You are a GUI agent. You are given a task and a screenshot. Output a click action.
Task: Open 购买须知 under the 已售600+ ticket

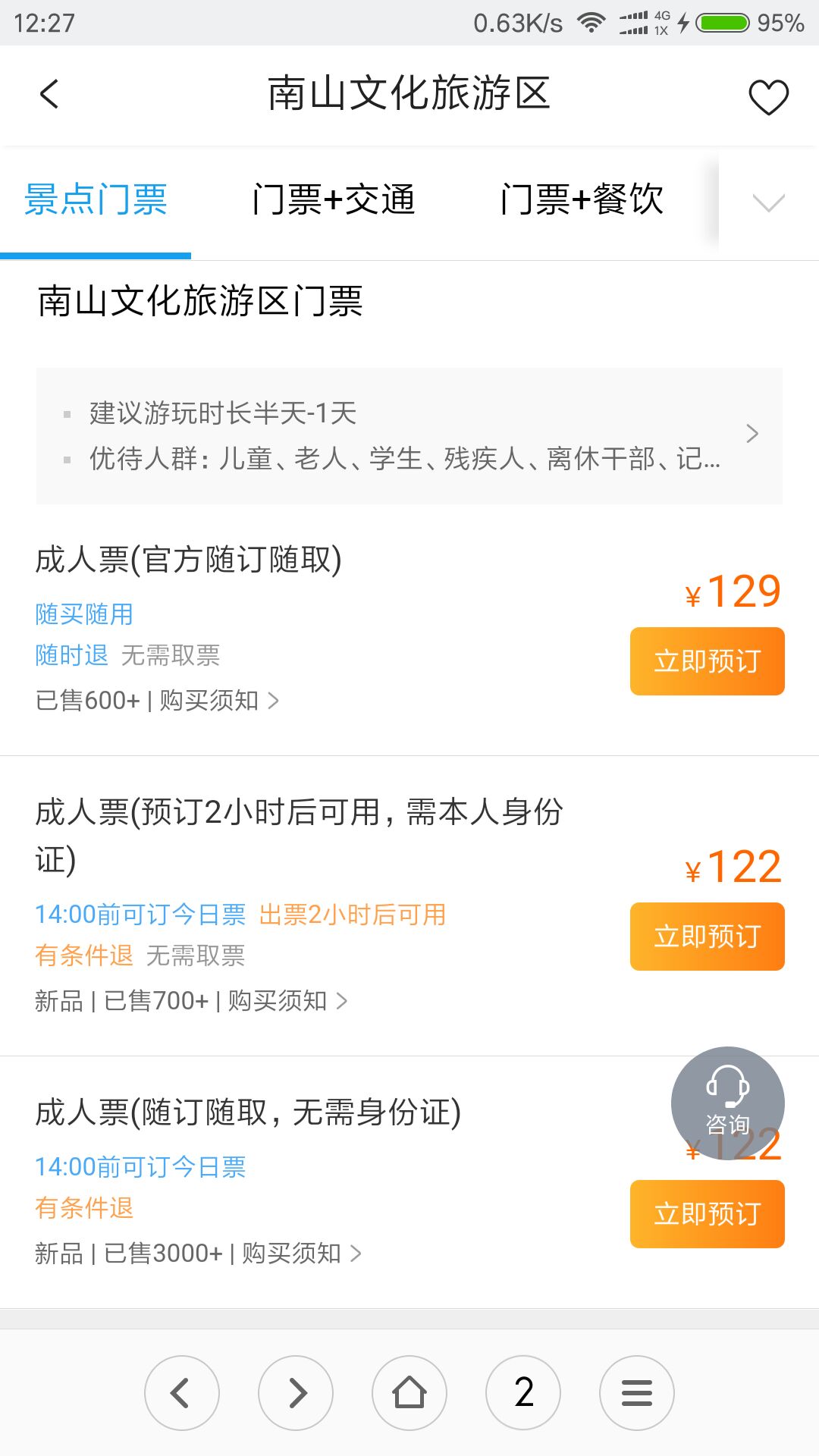click(x=219, y=701)
